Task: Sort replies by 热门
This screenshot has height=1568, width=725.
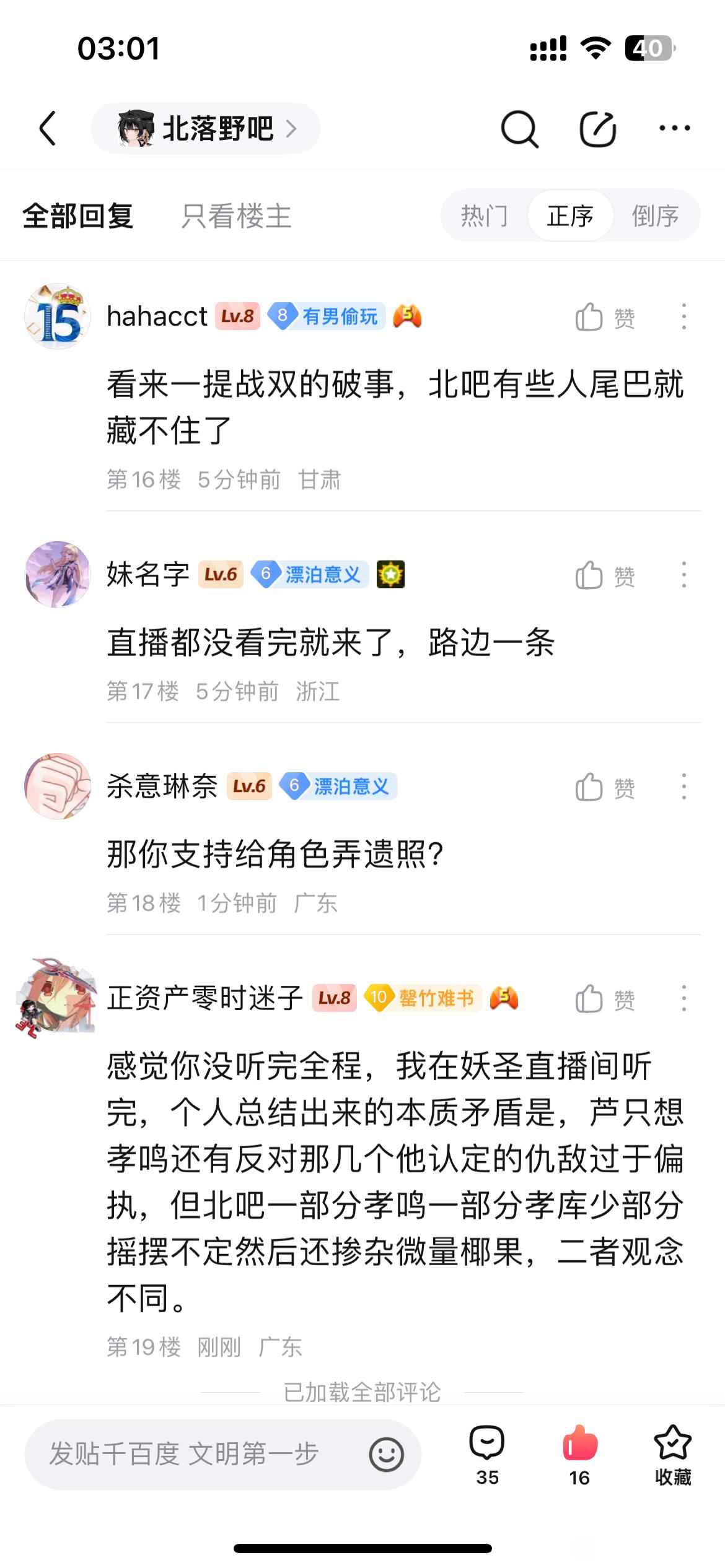Action: coord(484,216)
